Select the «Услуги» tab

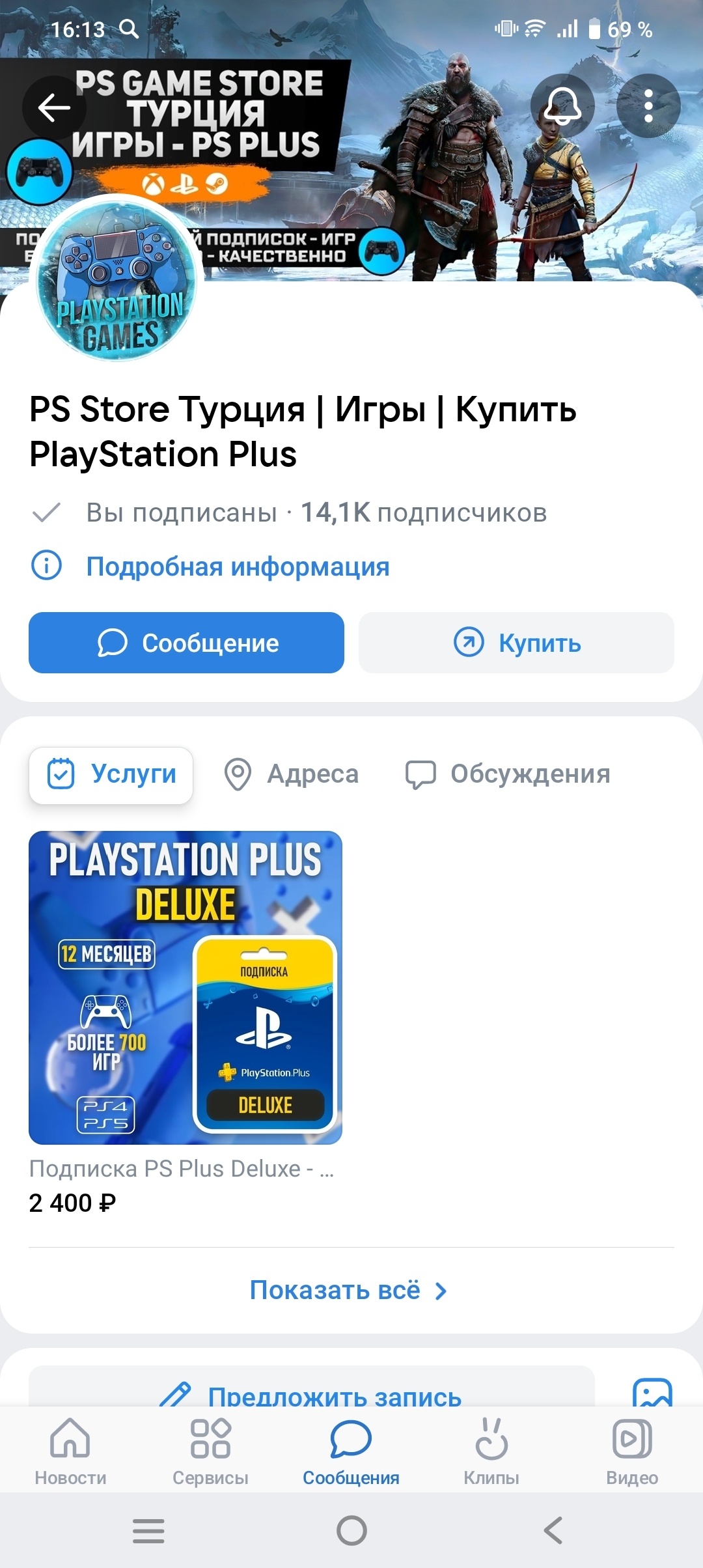tap(111, 775)
